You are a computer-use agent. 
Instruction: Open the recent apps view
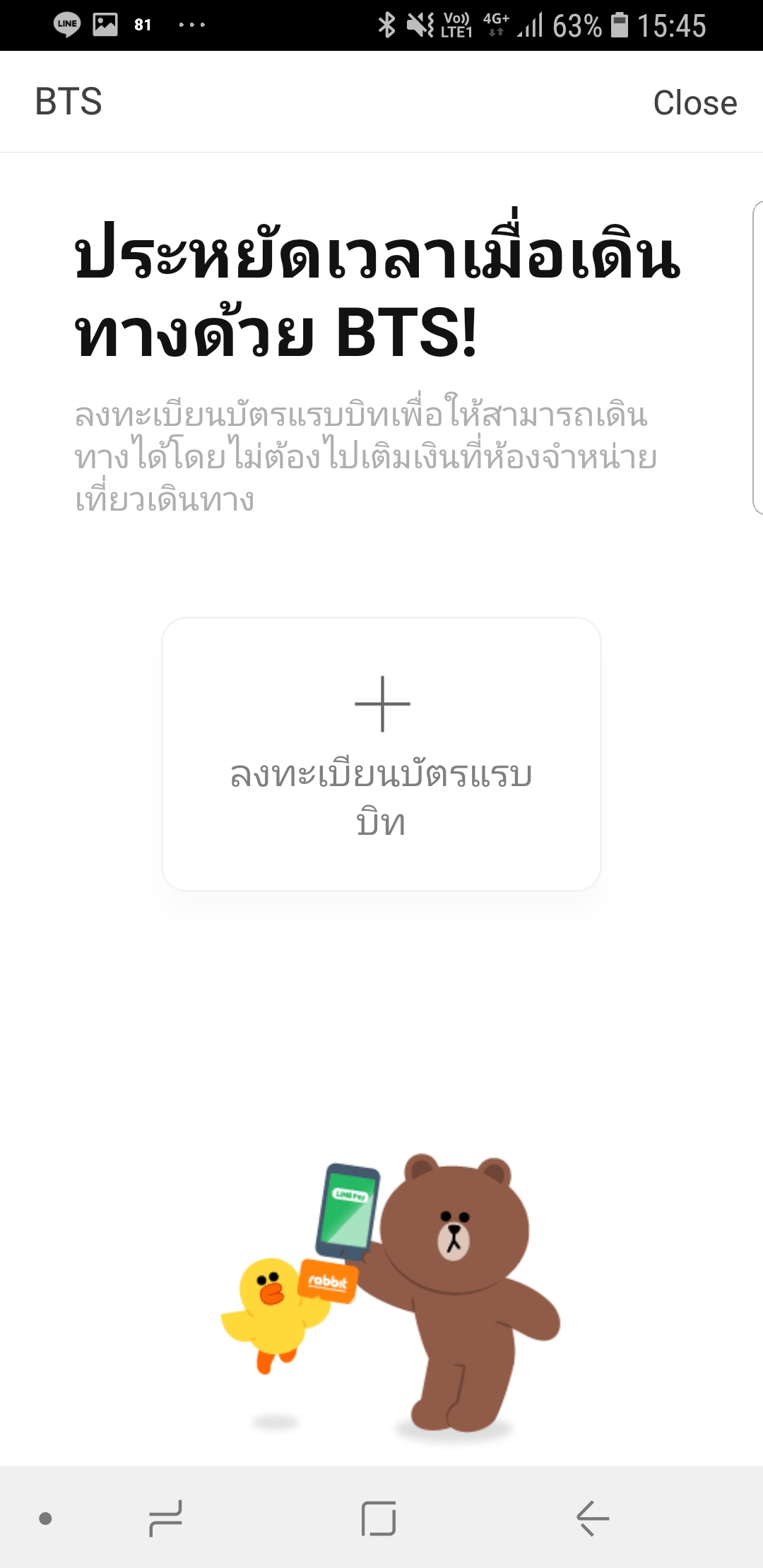coord(166,1518)
